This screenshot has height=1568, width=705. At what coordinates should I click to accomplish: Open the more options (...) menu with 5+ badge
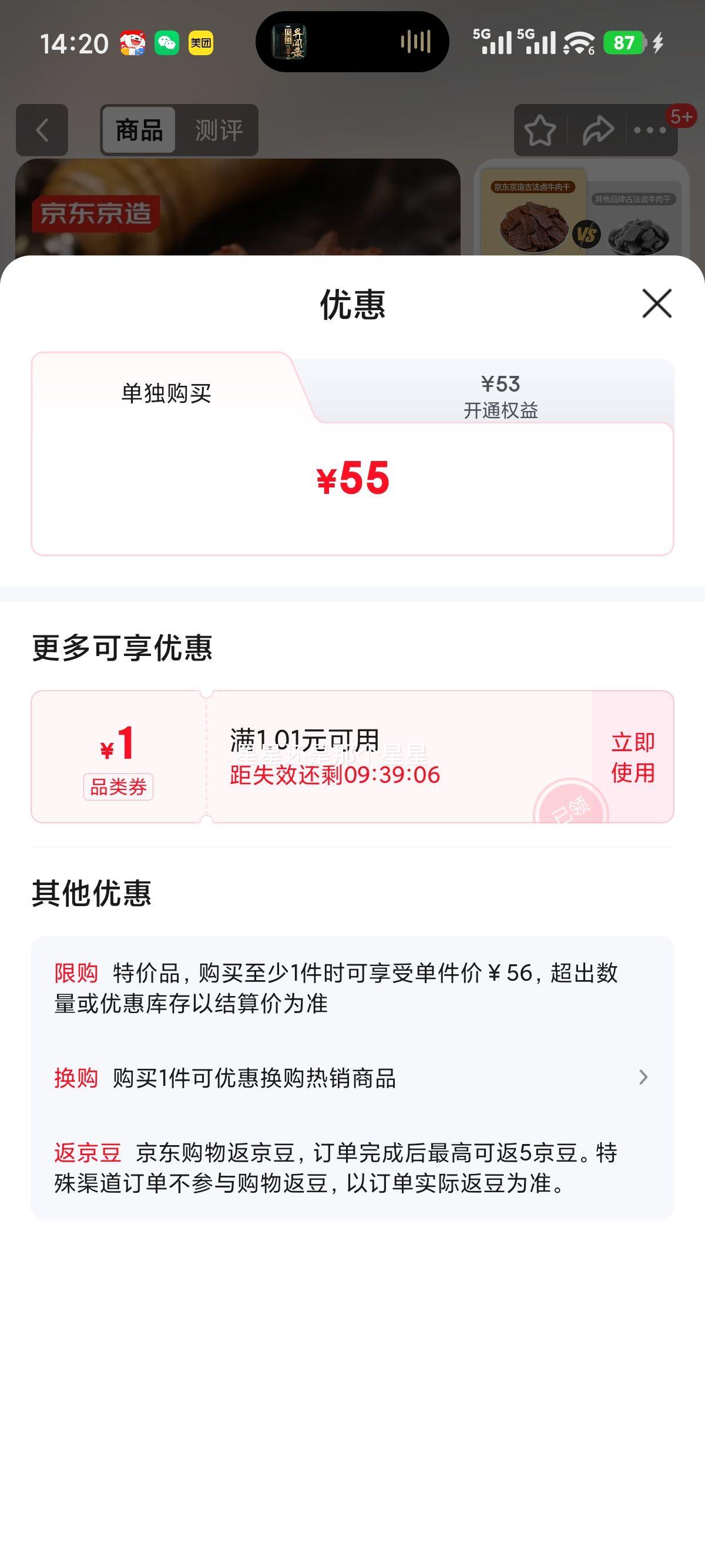tap(649, 130)
